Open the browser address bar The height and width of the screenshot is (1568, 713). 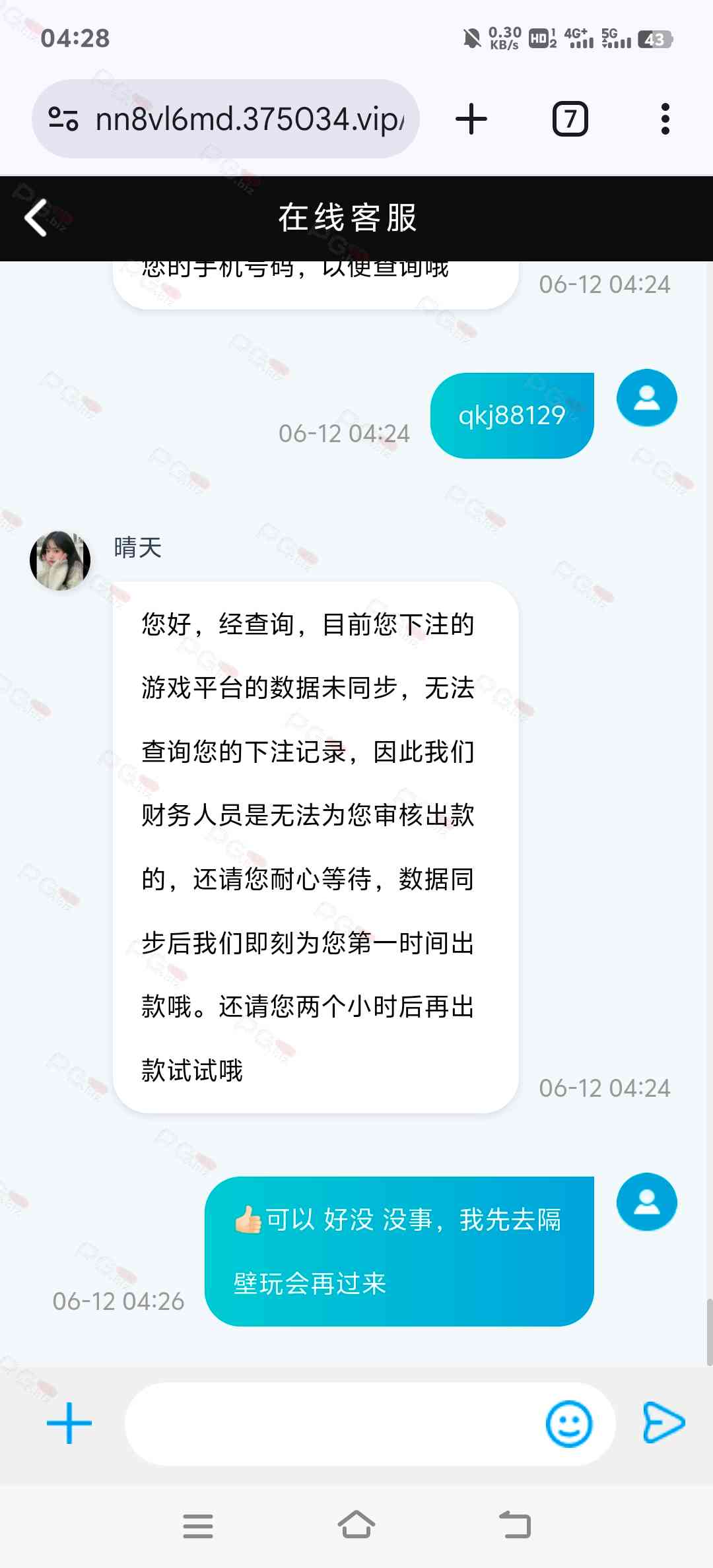(x=248, y=119)
